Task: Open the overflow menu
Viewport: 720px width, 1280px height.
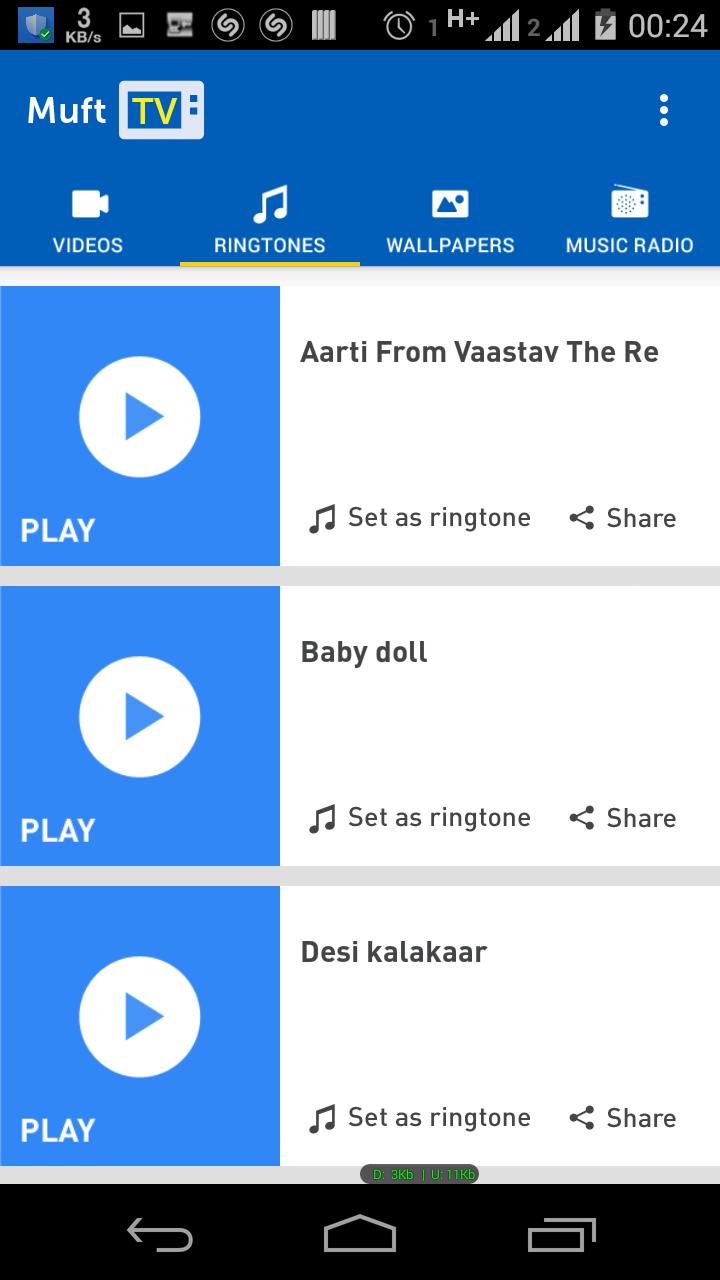Action: click(x=663, y=110)
